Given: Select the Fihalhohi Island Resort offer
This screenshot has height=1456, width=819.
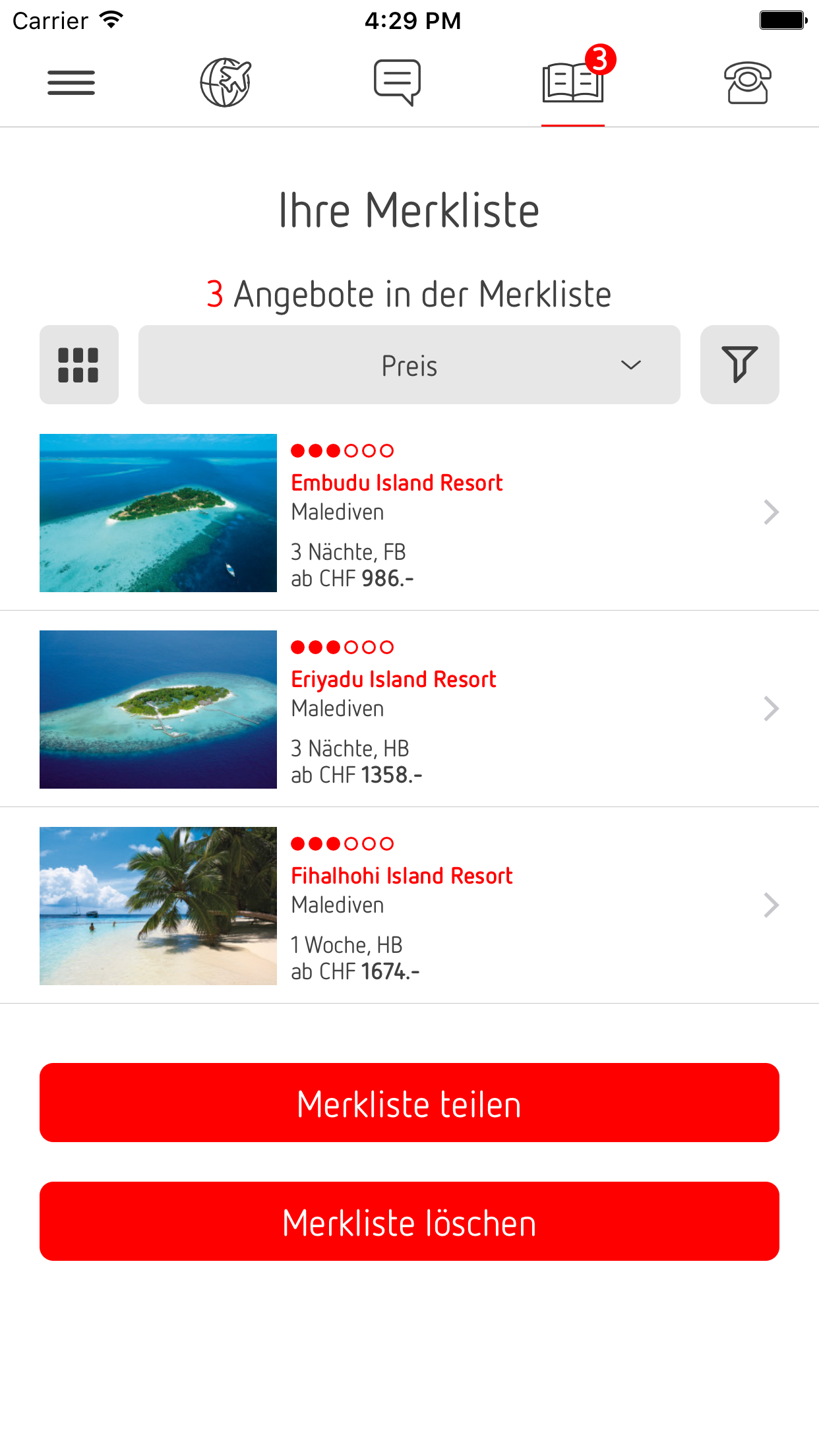Looking at the screenshot, I should pyautogui.click(x=409, y=905).
